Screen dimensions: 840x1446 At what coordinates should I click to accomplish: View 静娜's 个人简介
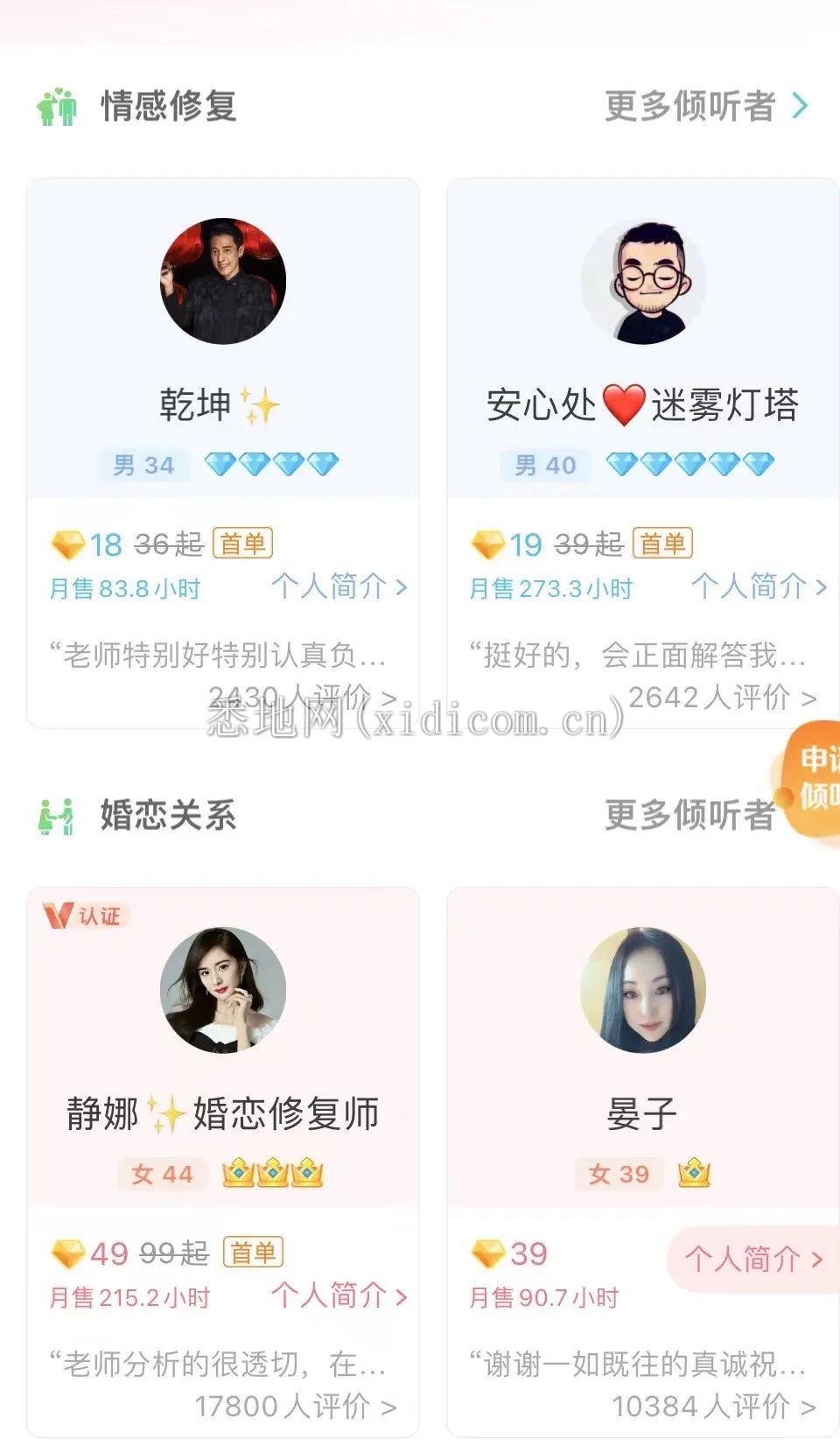339,1295
